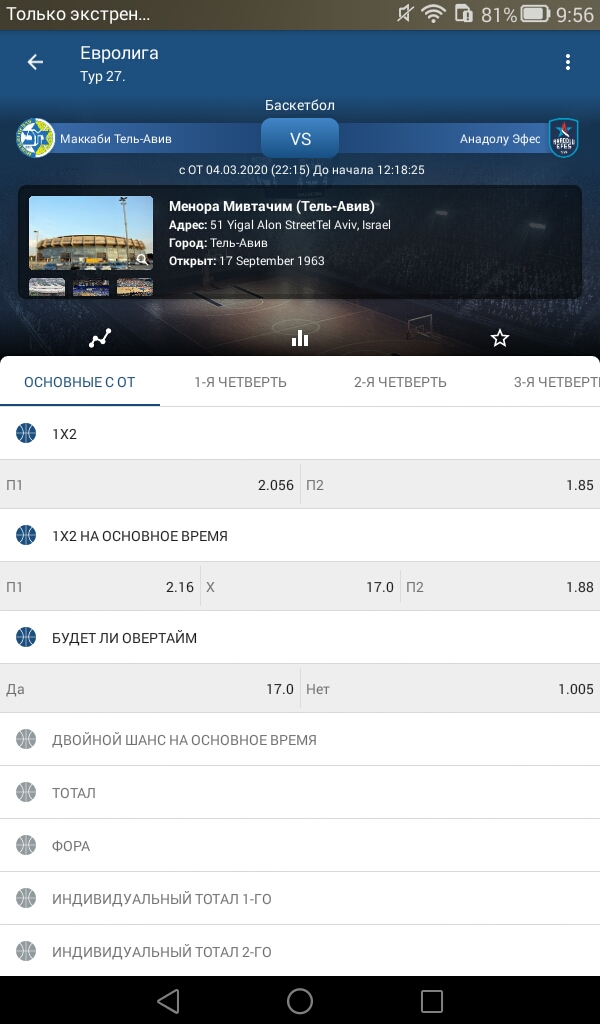The height and width of the screenshot is (1024, 600).
Task: Expand the ТОТАЛ section
Action: [300, 793]
